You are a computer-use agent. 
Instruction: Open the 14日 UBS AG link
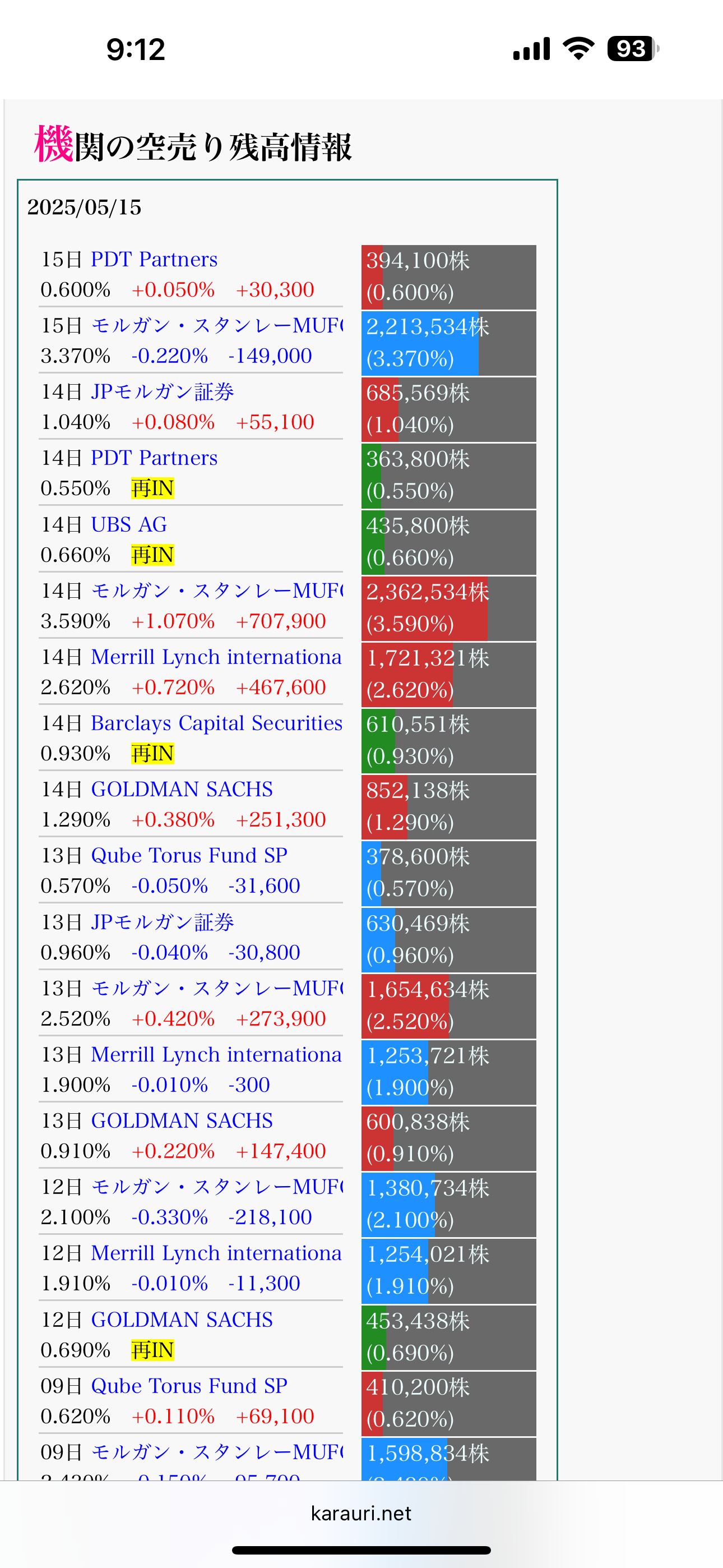click(x=129, y=524)
